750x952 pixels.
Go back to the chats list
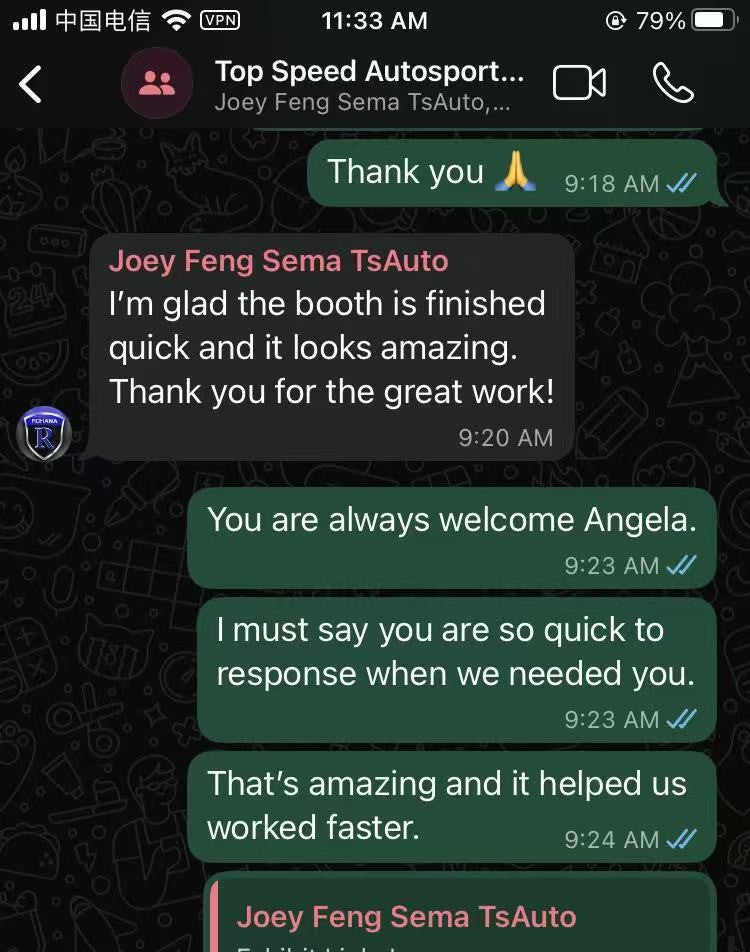click(x=31, y=84)
